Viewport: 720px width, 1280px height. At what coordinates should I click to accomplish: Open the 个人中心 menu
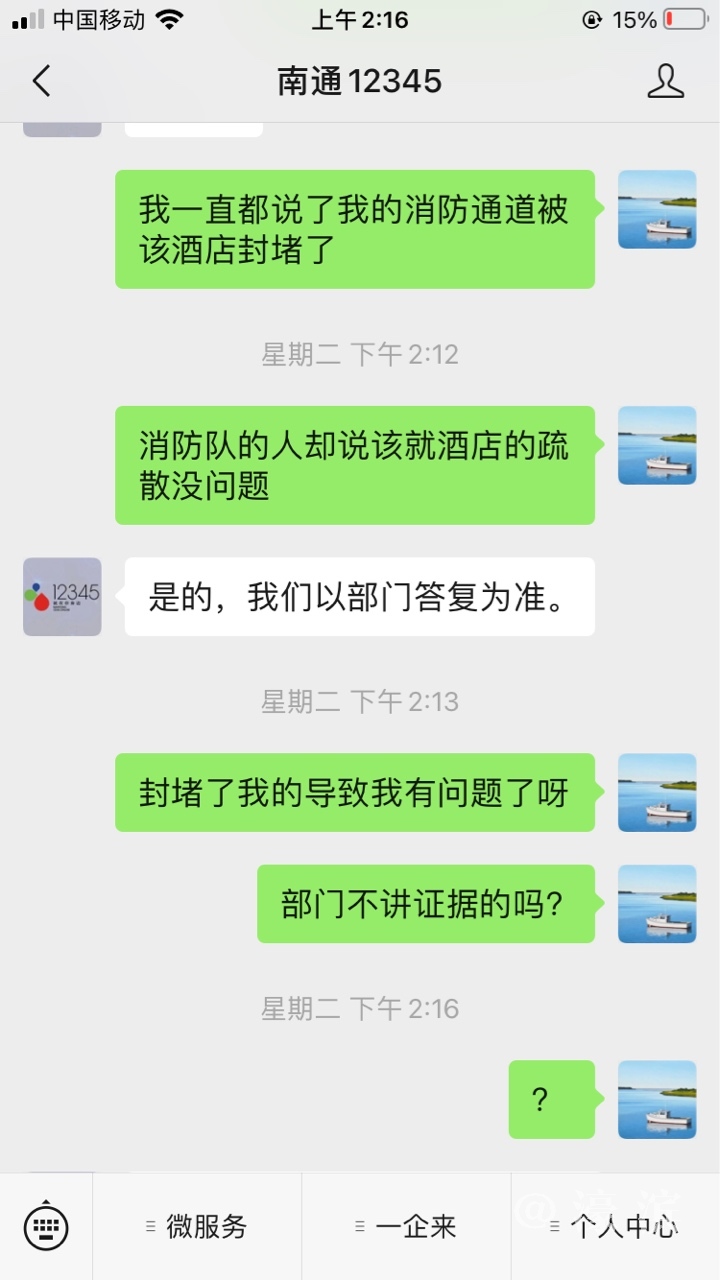coord(615,1226)
